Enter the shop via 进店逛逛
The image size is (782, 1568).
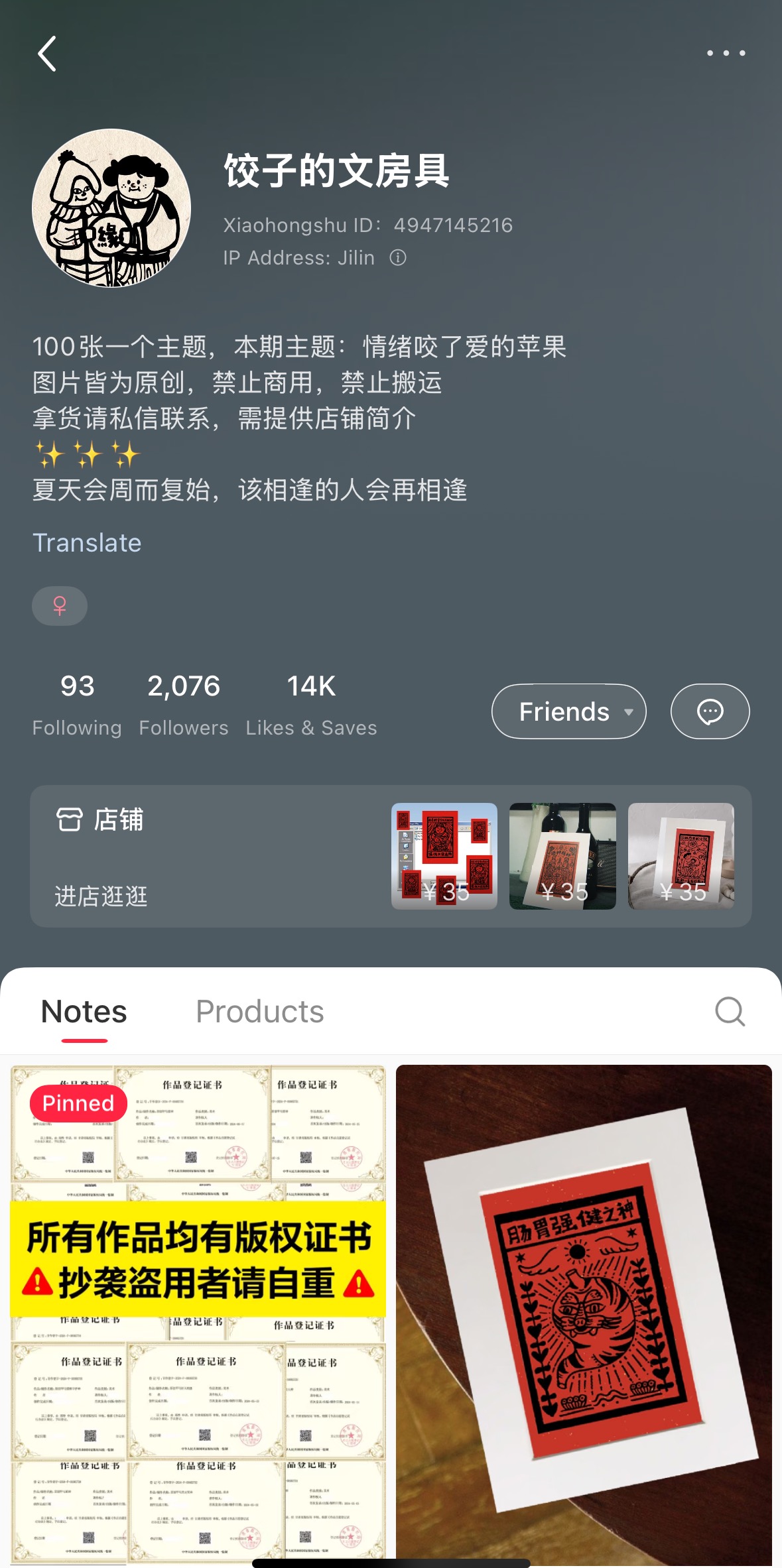pyautogui.click(x=101, y=896)
